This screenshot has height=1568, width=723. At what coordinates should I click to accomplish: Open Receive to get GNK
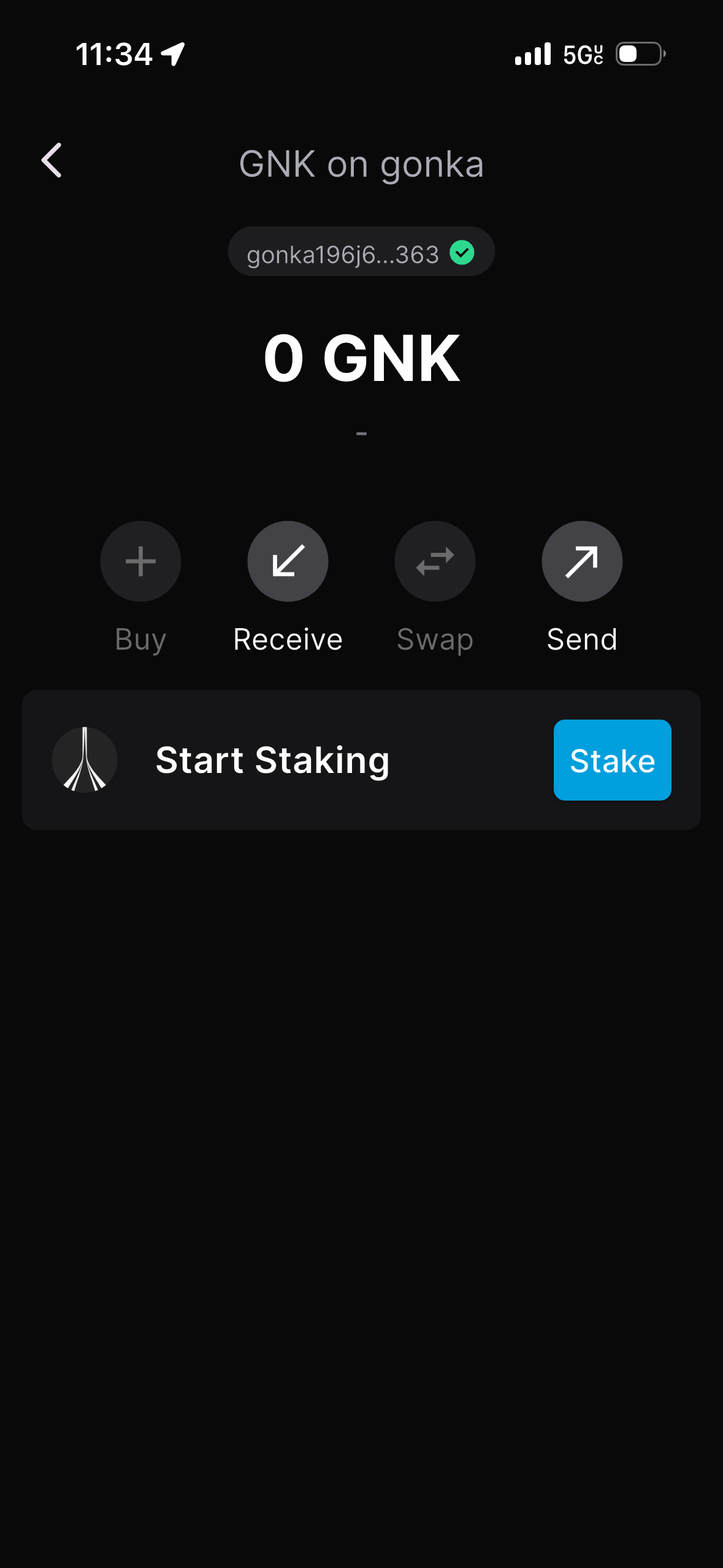288,561
